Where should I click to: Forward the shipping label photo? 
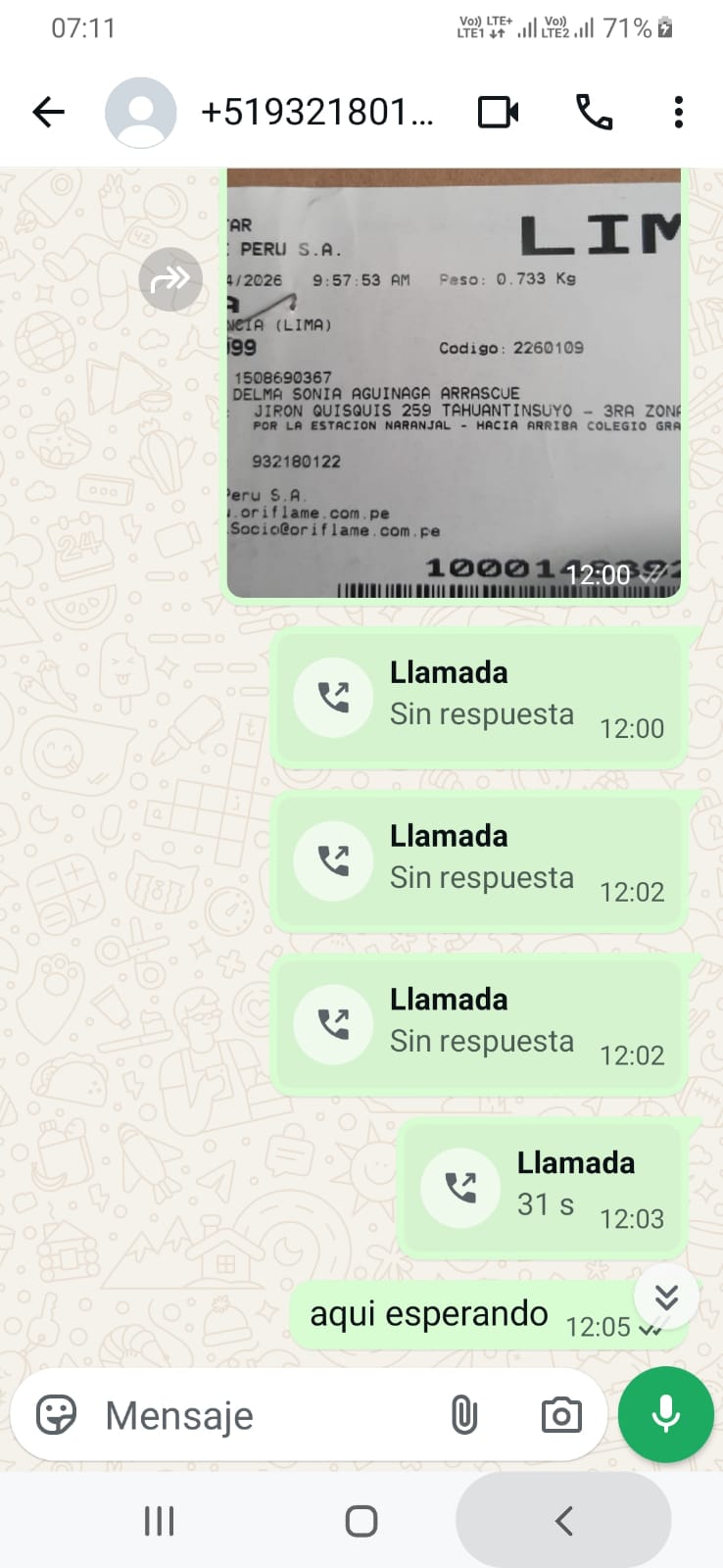(170, 280)
